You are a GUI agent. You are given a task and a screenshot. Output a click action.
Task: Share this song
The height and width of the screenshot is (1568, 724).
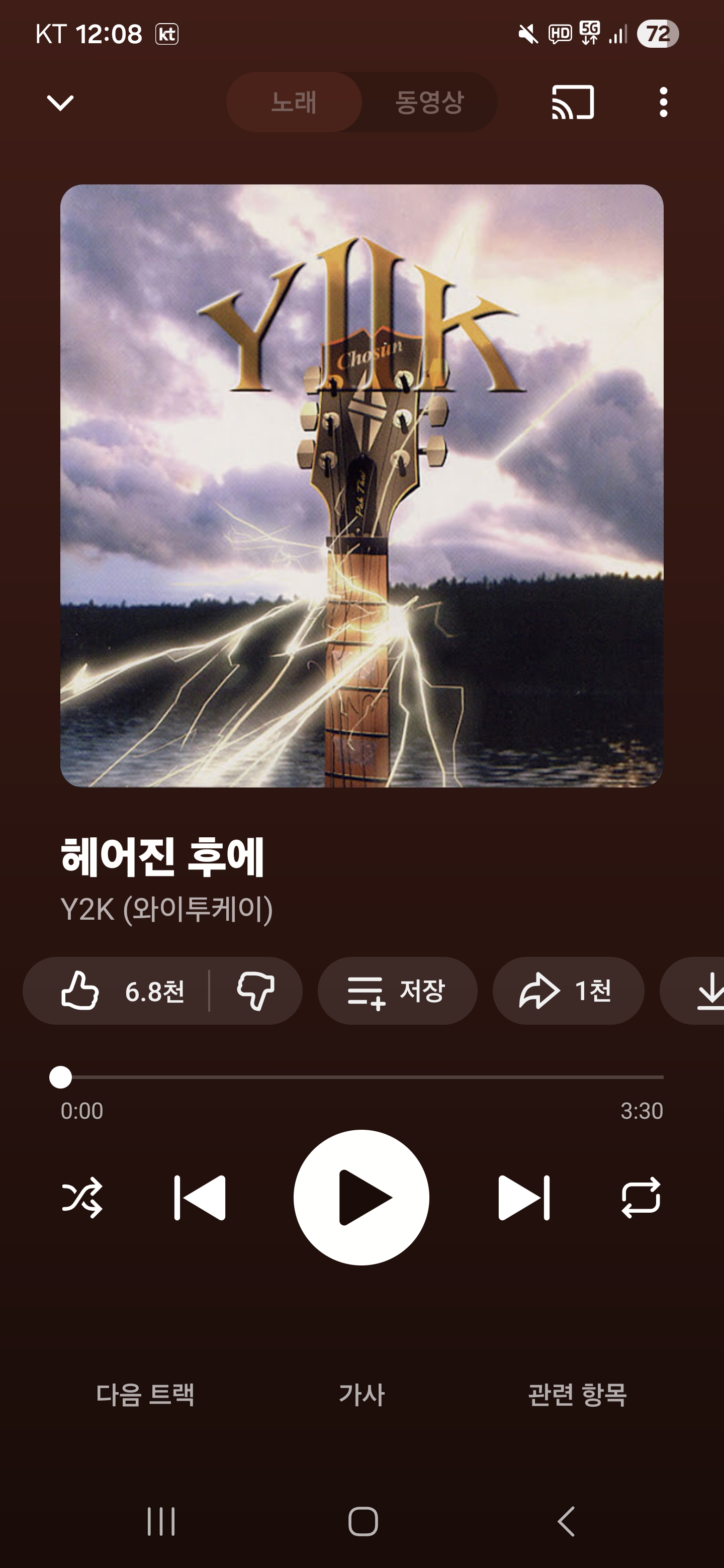point(568,991)
